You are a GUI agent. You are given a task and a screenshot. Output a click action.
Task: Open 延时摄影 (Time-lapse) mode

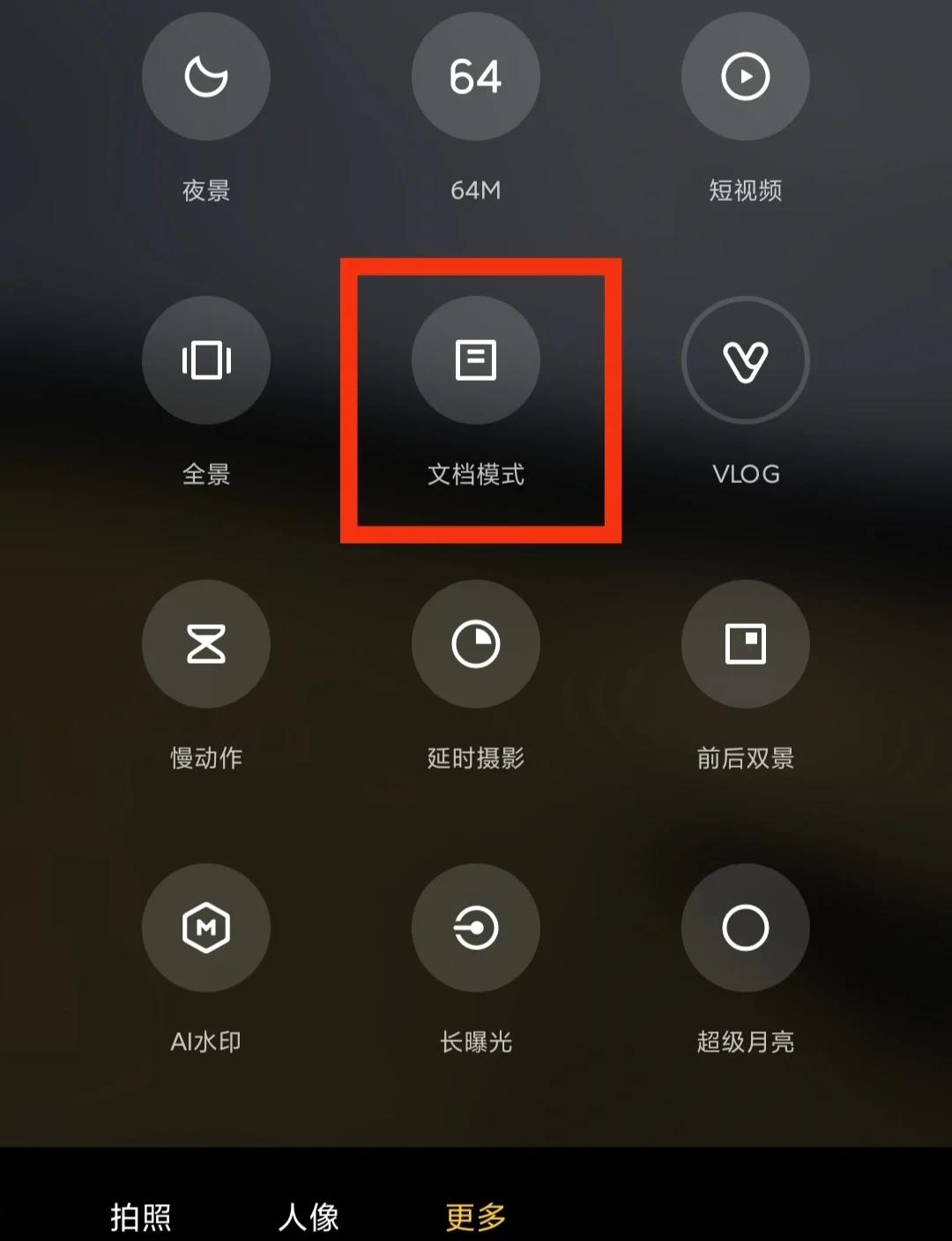476,644
